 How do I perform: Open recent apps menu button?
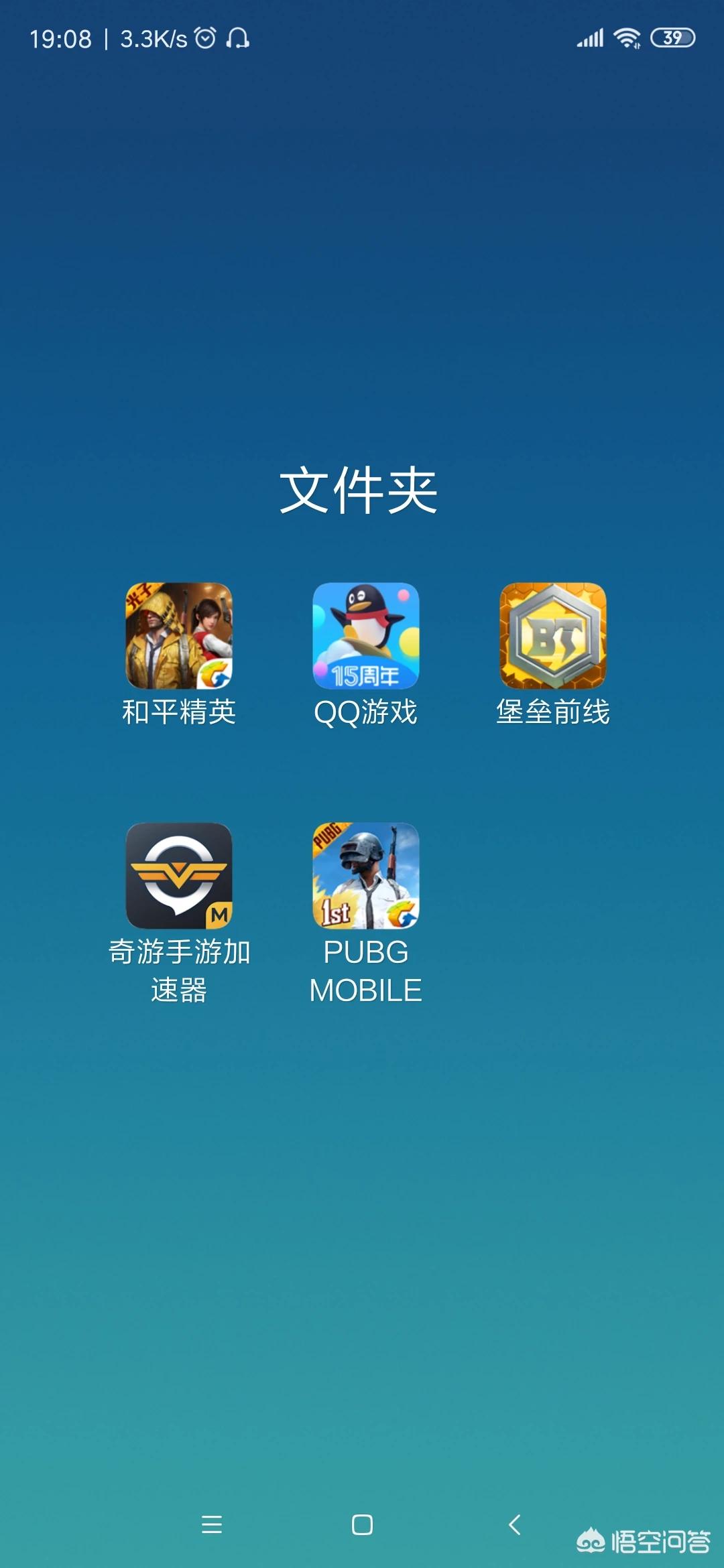[211, 1524]
